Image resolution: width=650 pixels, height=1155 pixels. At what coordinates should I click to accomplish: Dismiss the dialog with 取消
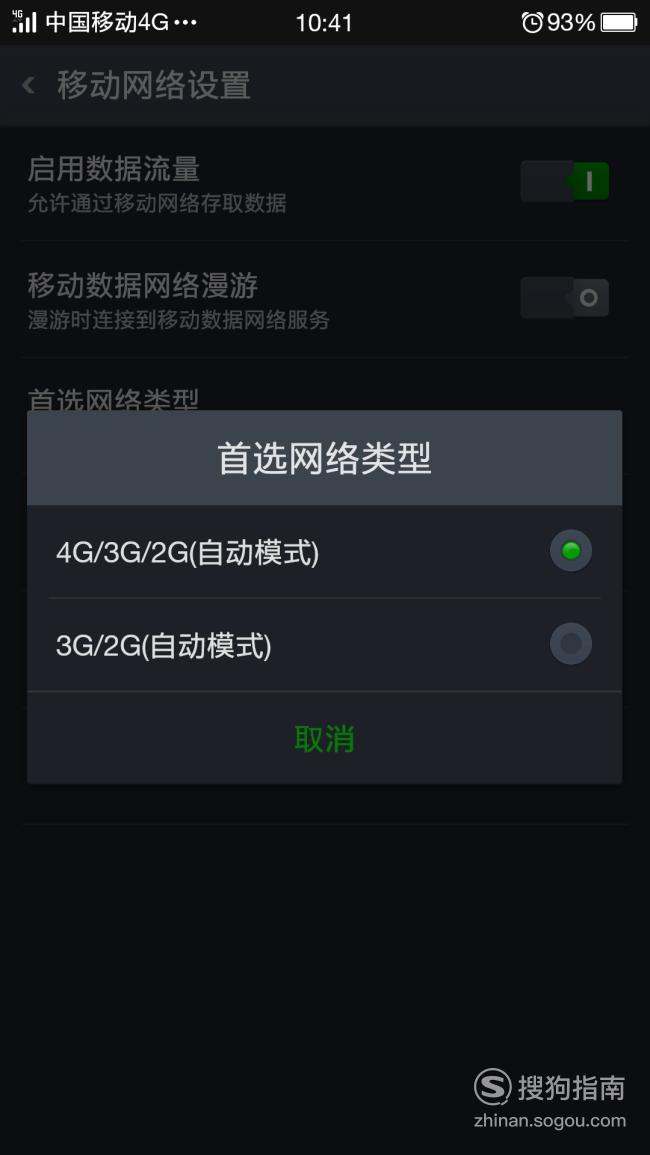click(x=324, y=739)
